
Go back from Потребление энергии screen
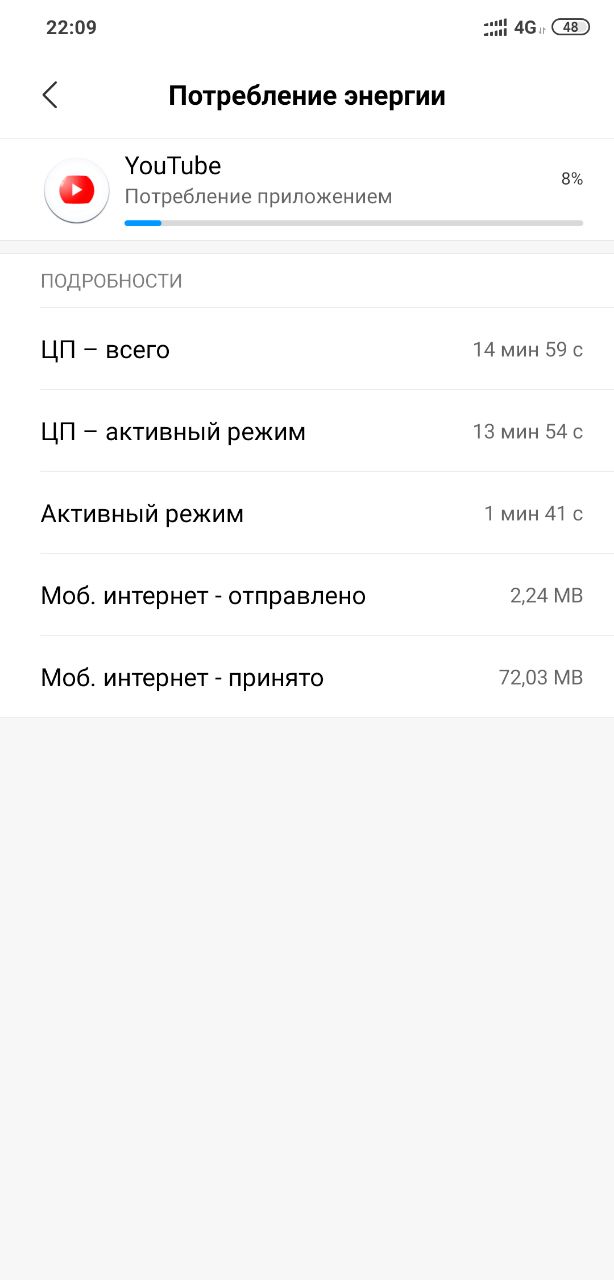50,95
